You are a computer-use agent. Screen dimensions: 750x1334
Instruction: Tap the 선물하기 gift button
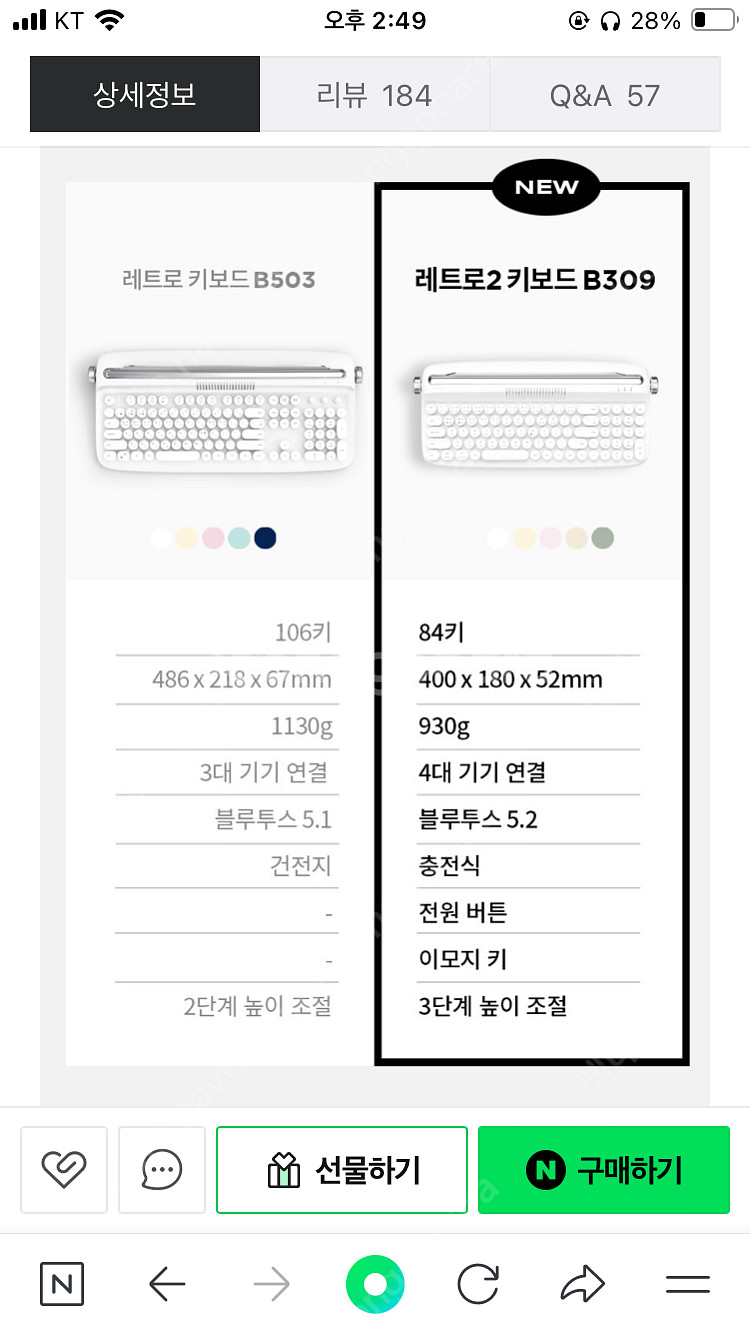coord(342,1169)
